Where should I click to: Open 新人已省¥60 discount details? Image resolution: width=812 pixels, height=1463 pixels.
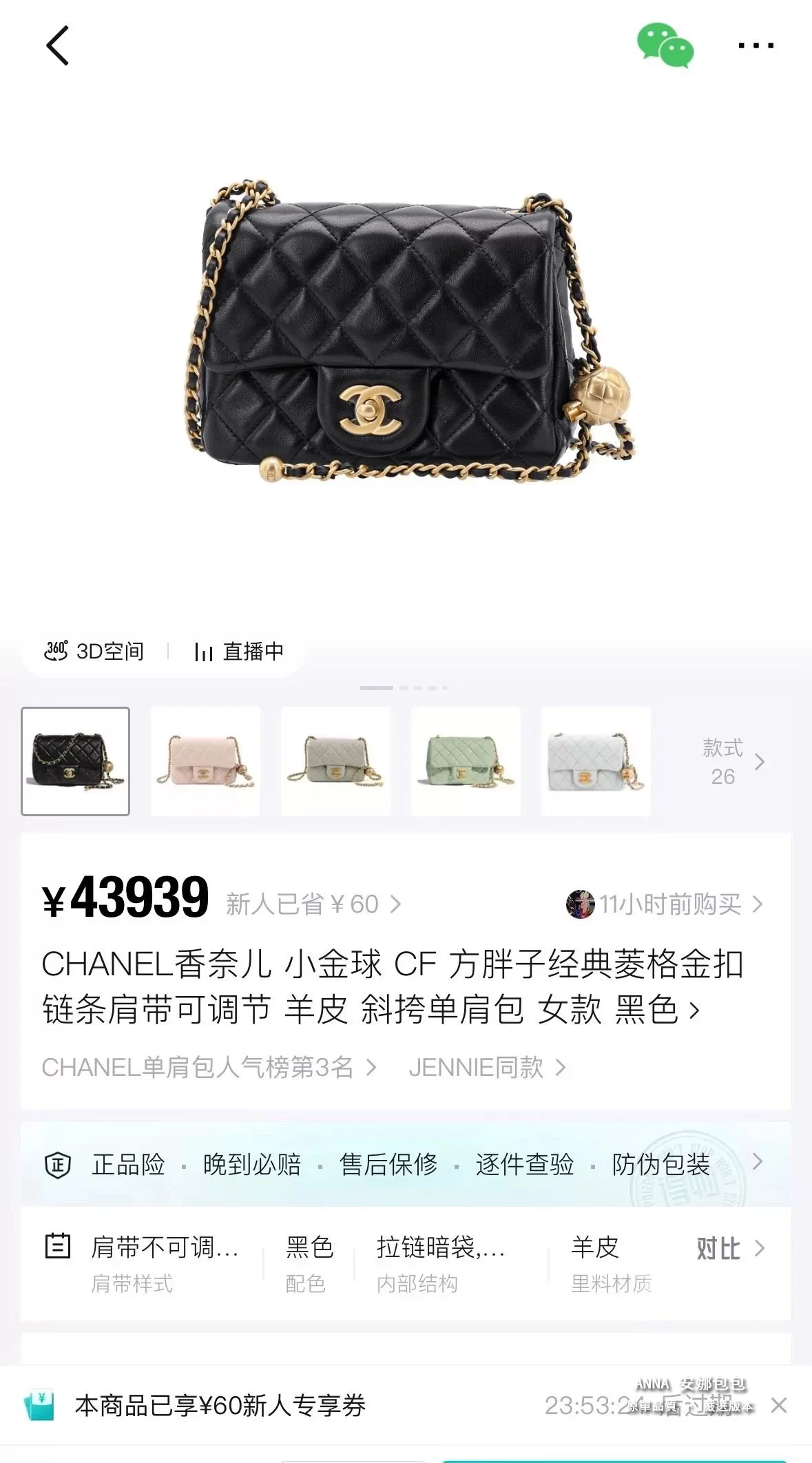click(x=313, y=904)
